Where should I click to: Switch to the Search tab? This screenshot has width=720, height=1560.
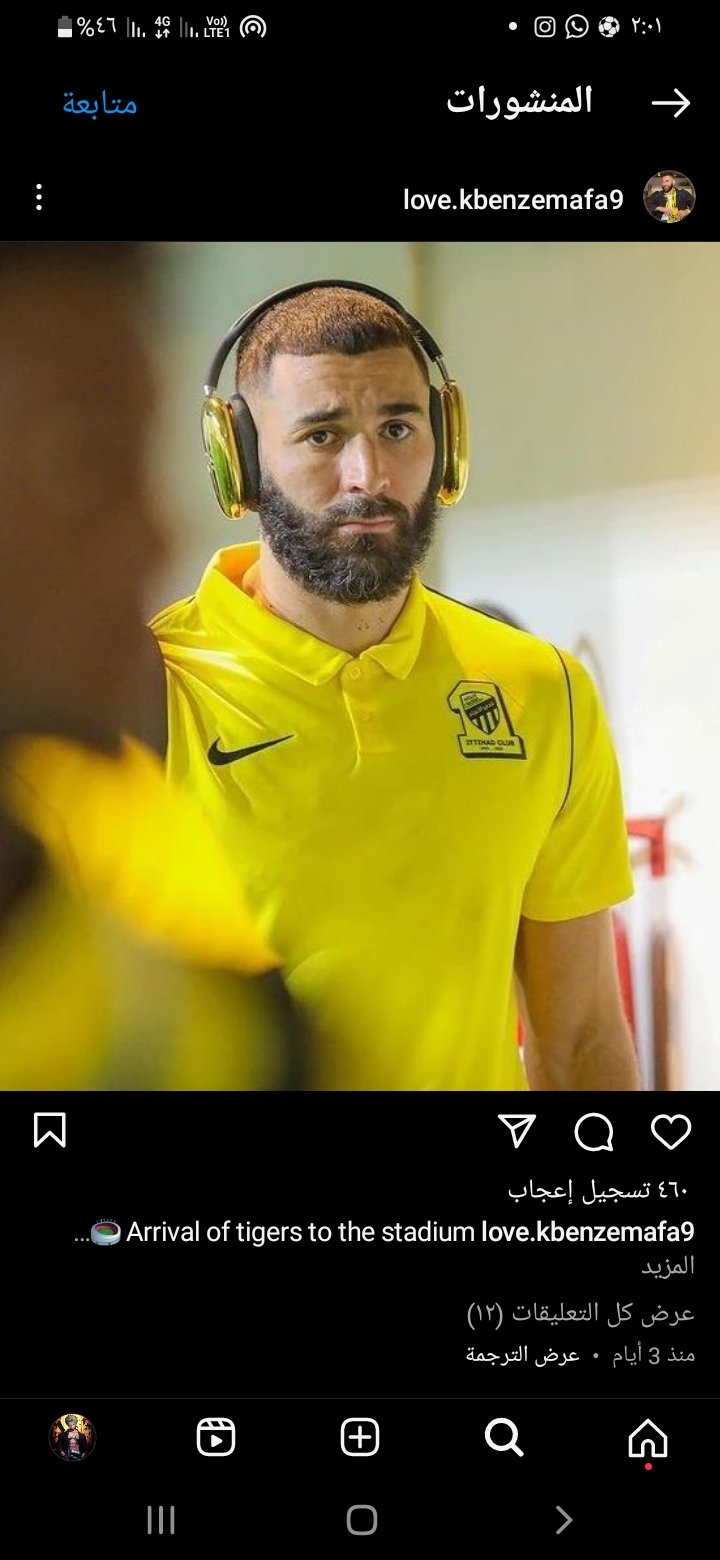click(x=504, y=1438)
